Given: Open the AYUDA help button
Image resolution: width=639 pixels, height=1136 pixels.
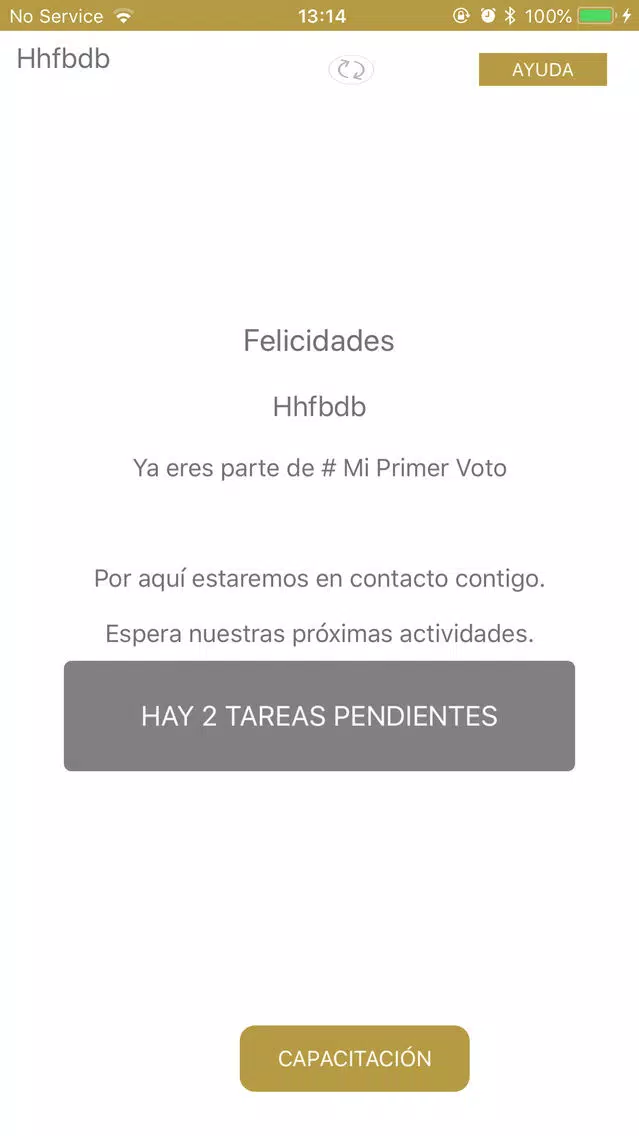Looking at the screenshot, I should coord(543,70).
